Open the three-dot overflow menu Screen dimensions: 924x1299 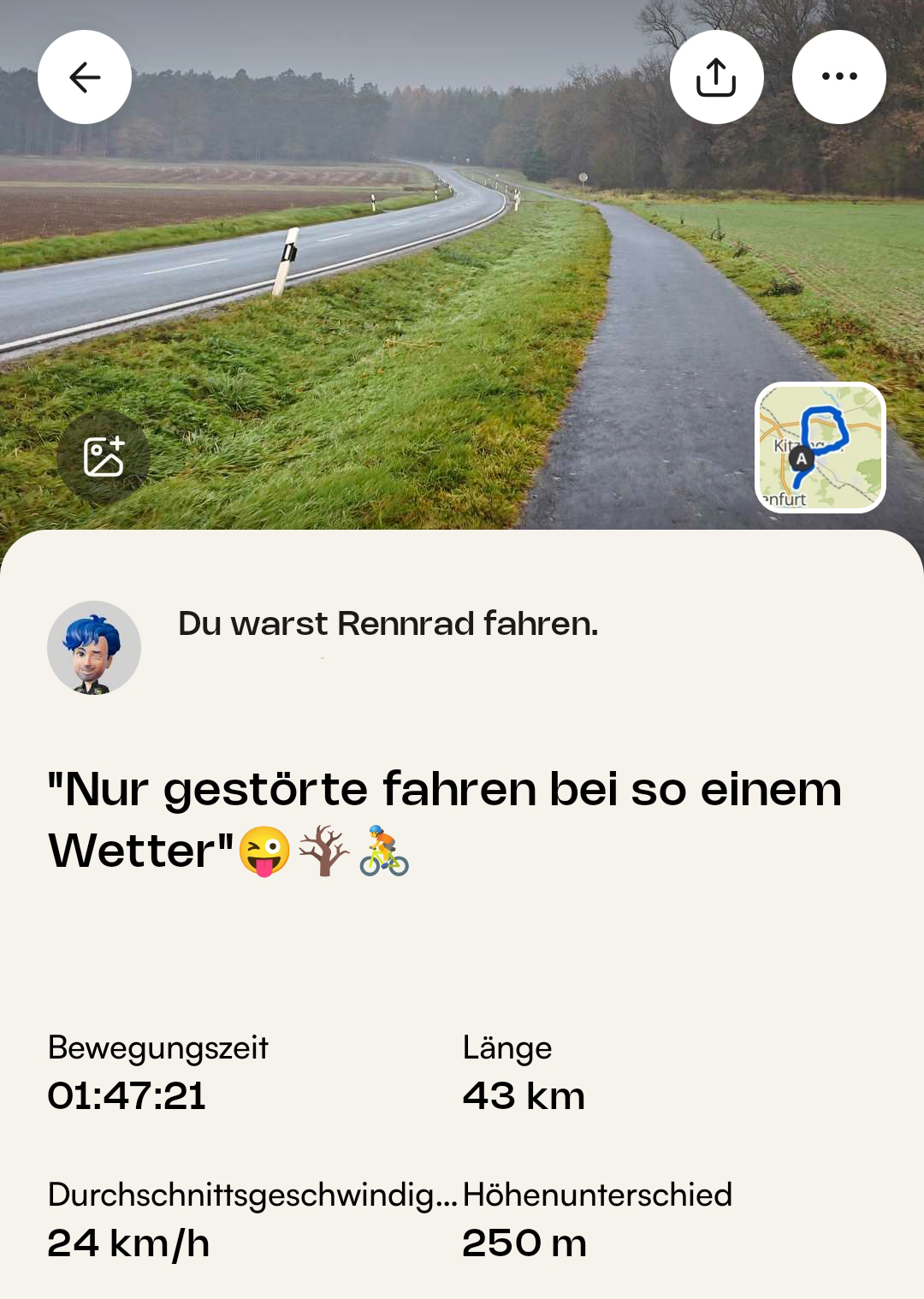[x=838, y=78]
